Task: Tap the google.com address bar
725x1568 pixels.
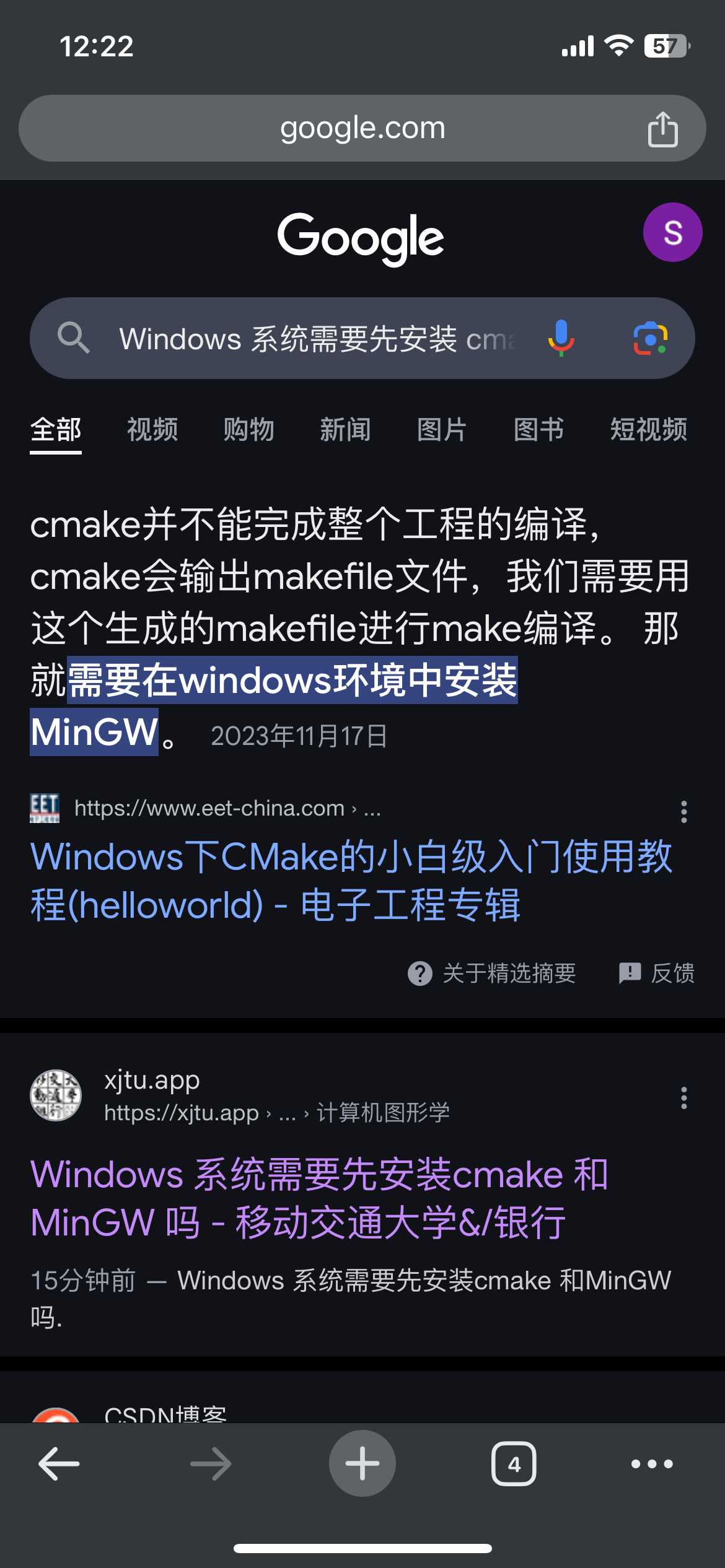Action: [x=362, y=128]
